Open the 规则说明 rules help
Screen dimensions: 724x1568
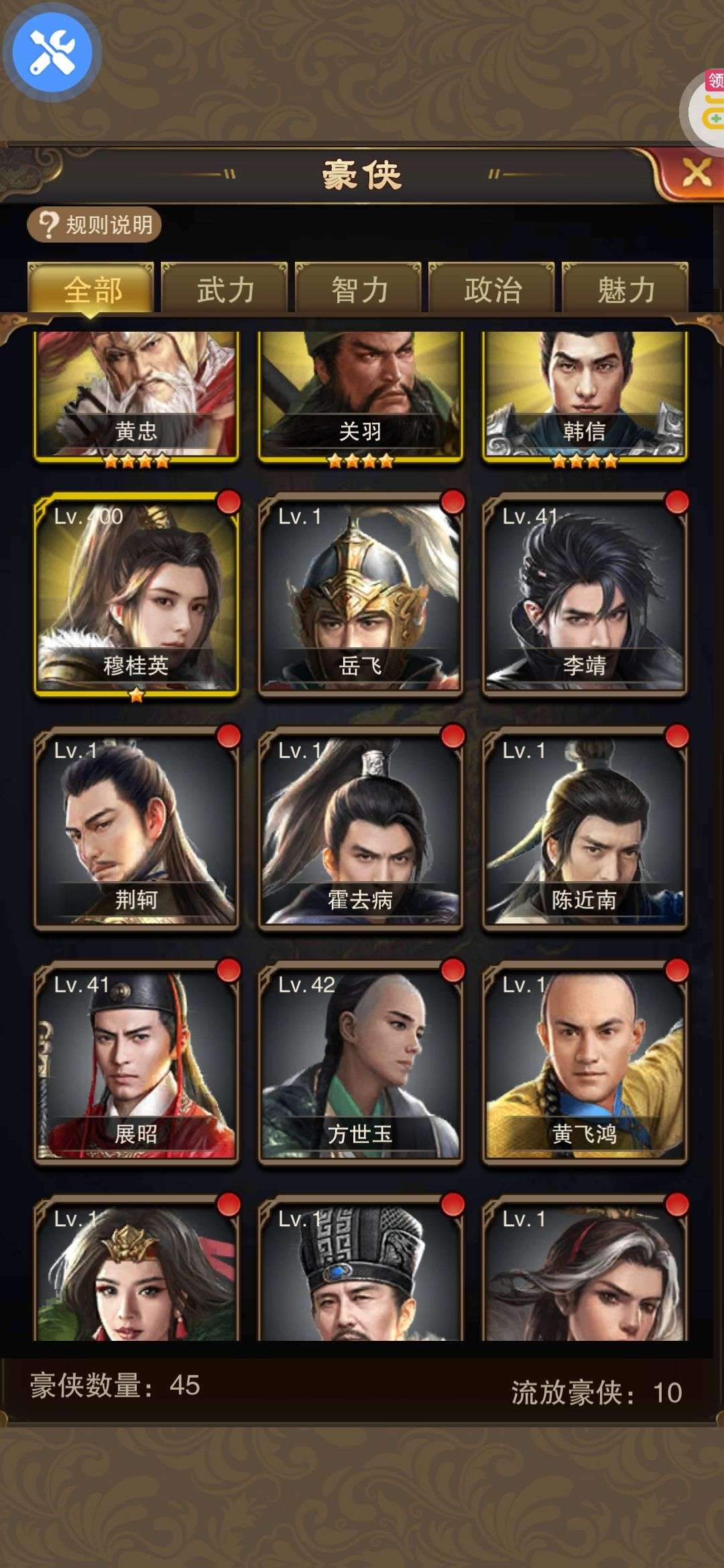[x=95, y=224]
